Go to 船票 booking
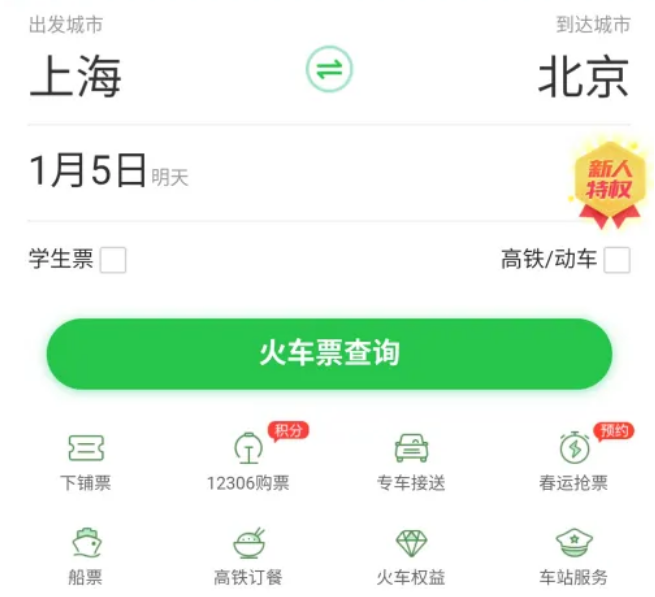Viewport: 655px width, 597px height. tap(86, 554)
